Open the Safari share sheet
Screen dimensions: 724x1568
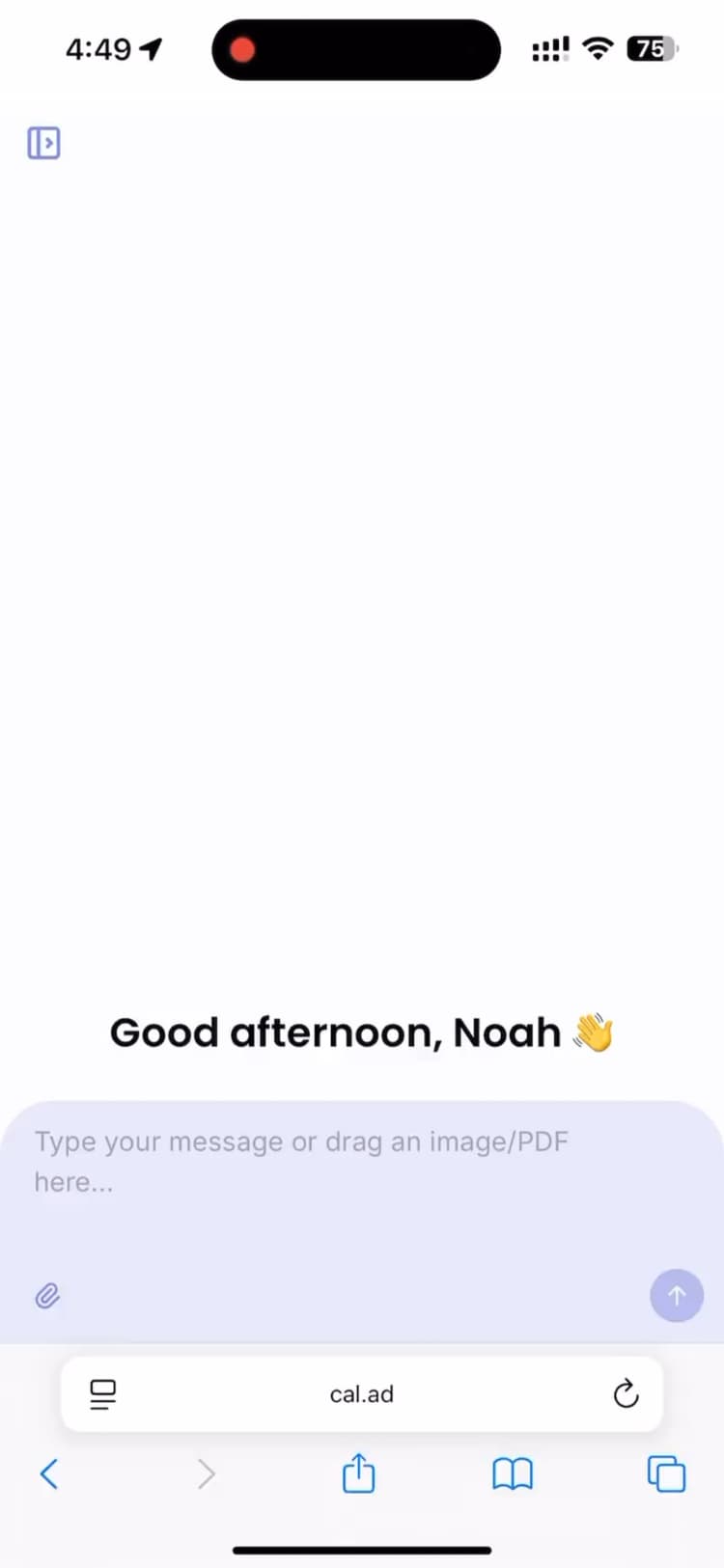coord(359,1473)
